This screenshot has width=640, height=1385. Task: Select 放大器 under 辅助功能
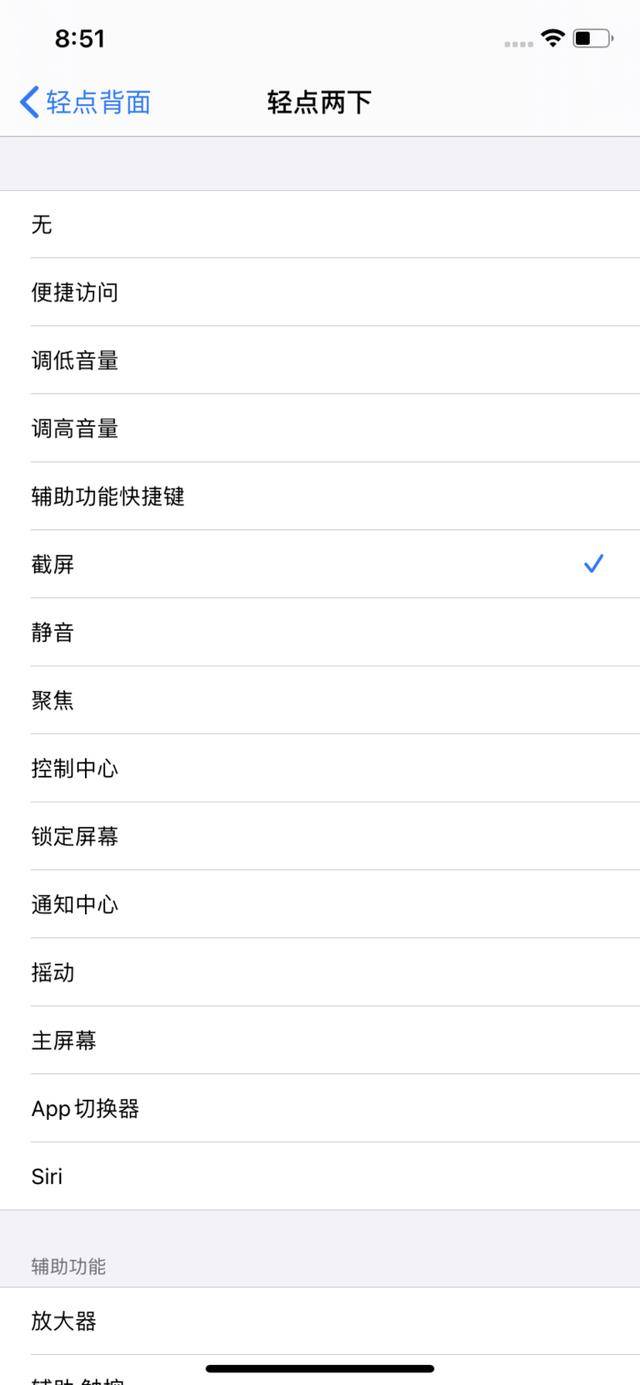coord(320,1321)
